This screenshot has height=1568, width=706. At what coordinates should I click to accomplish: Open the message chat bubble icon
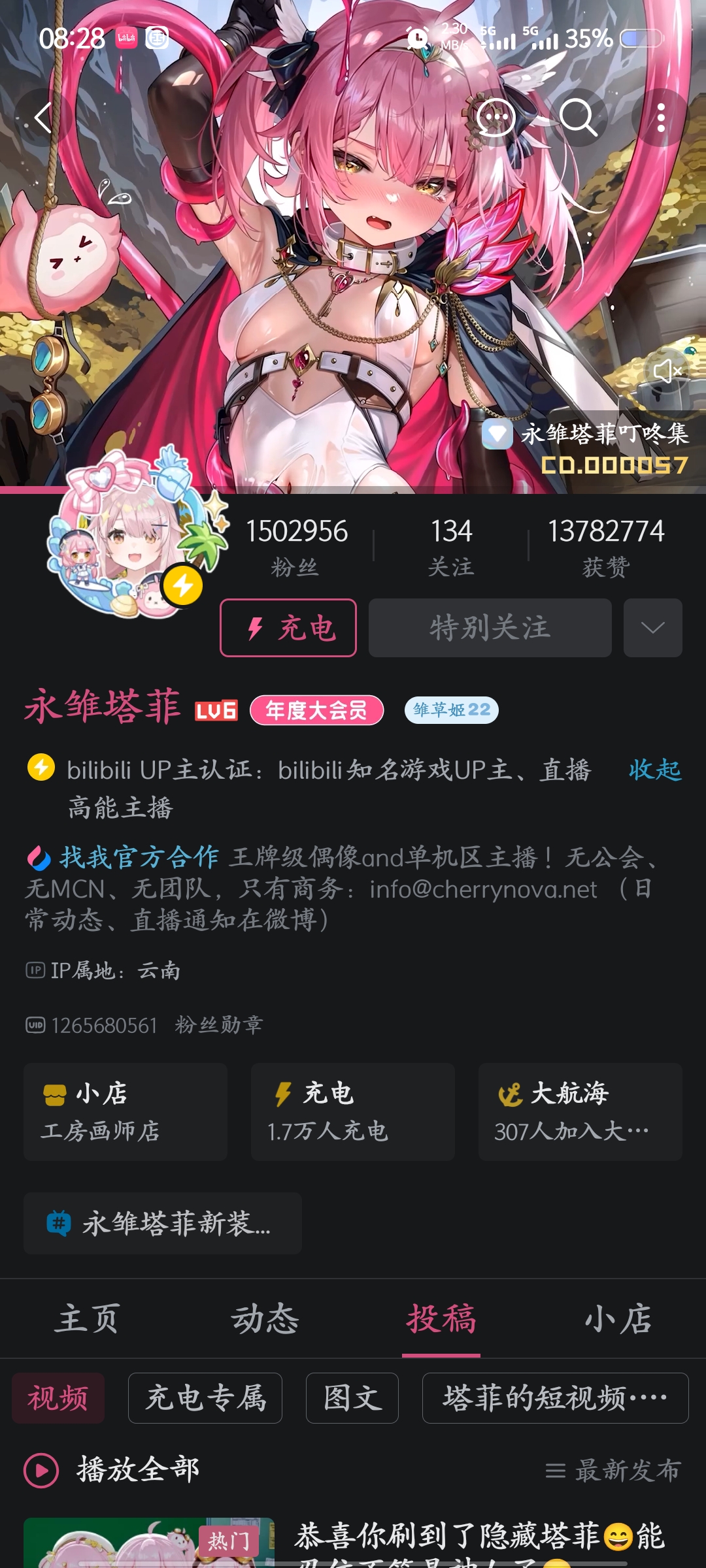[496, 118]
